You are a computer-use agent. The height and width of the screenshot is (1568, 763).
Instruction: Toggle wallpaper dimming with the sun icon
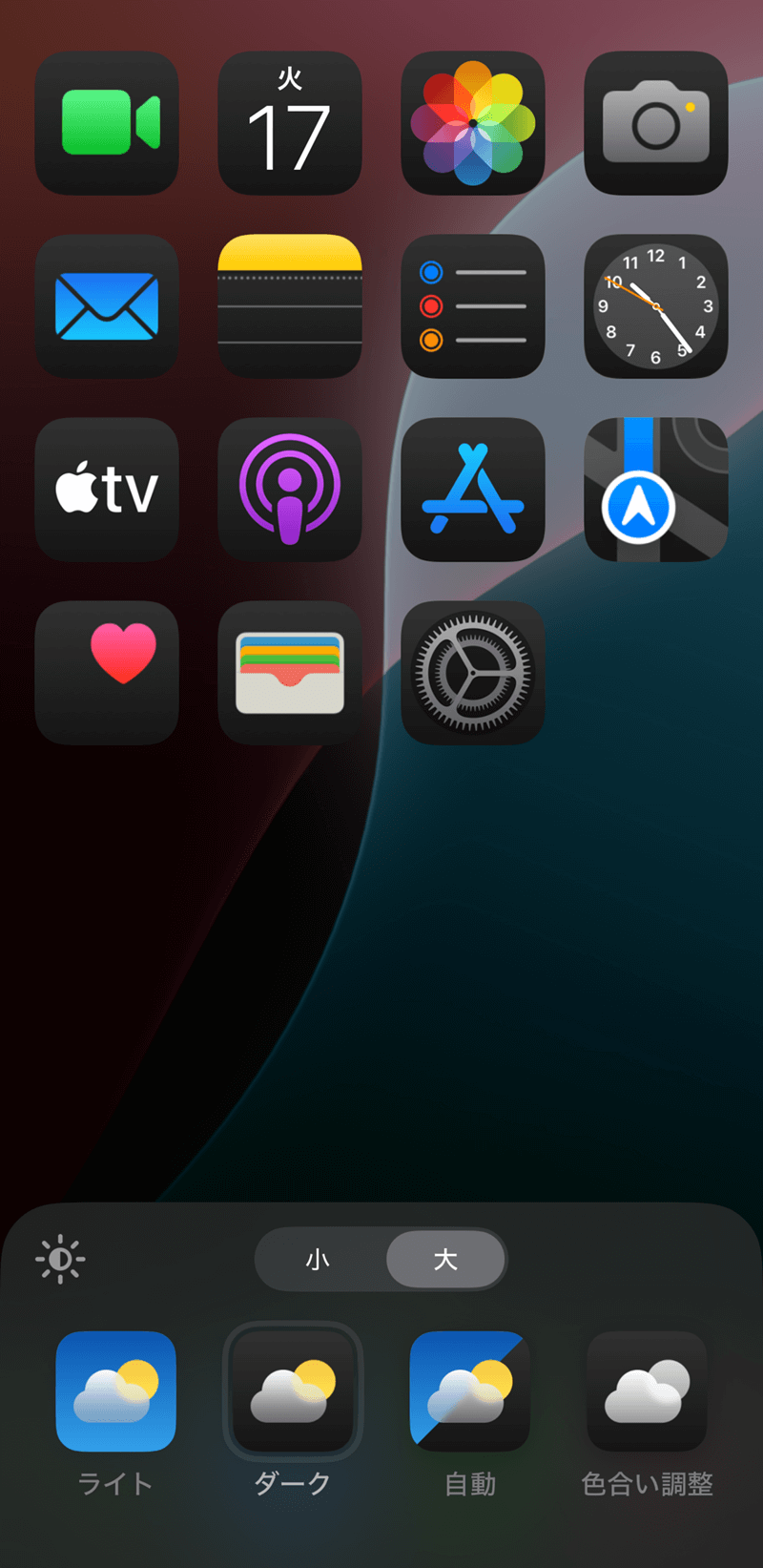tap(60, 1260)
